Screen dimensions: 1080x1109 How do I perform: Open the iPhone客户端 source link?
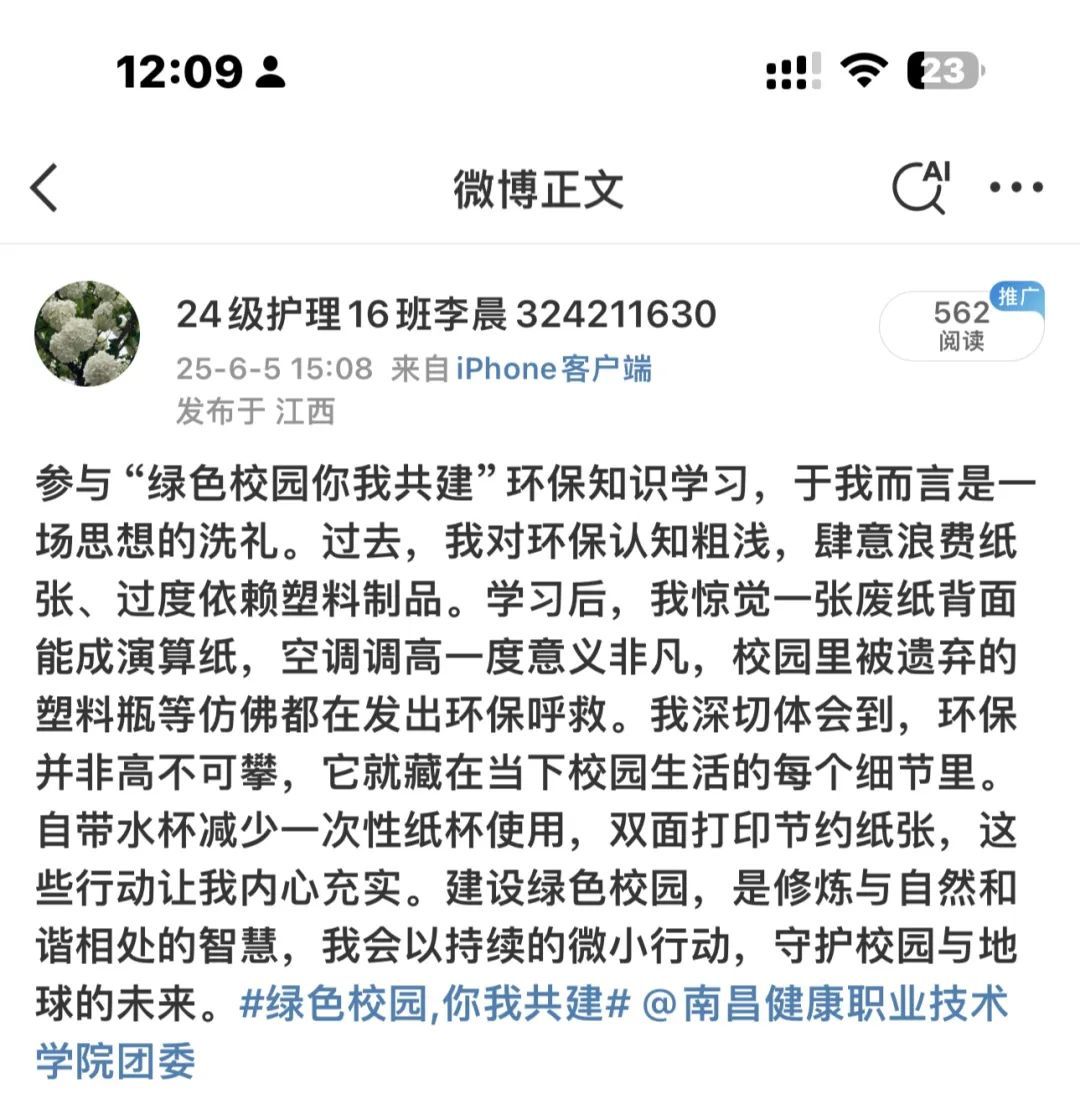tap(554, 369)
